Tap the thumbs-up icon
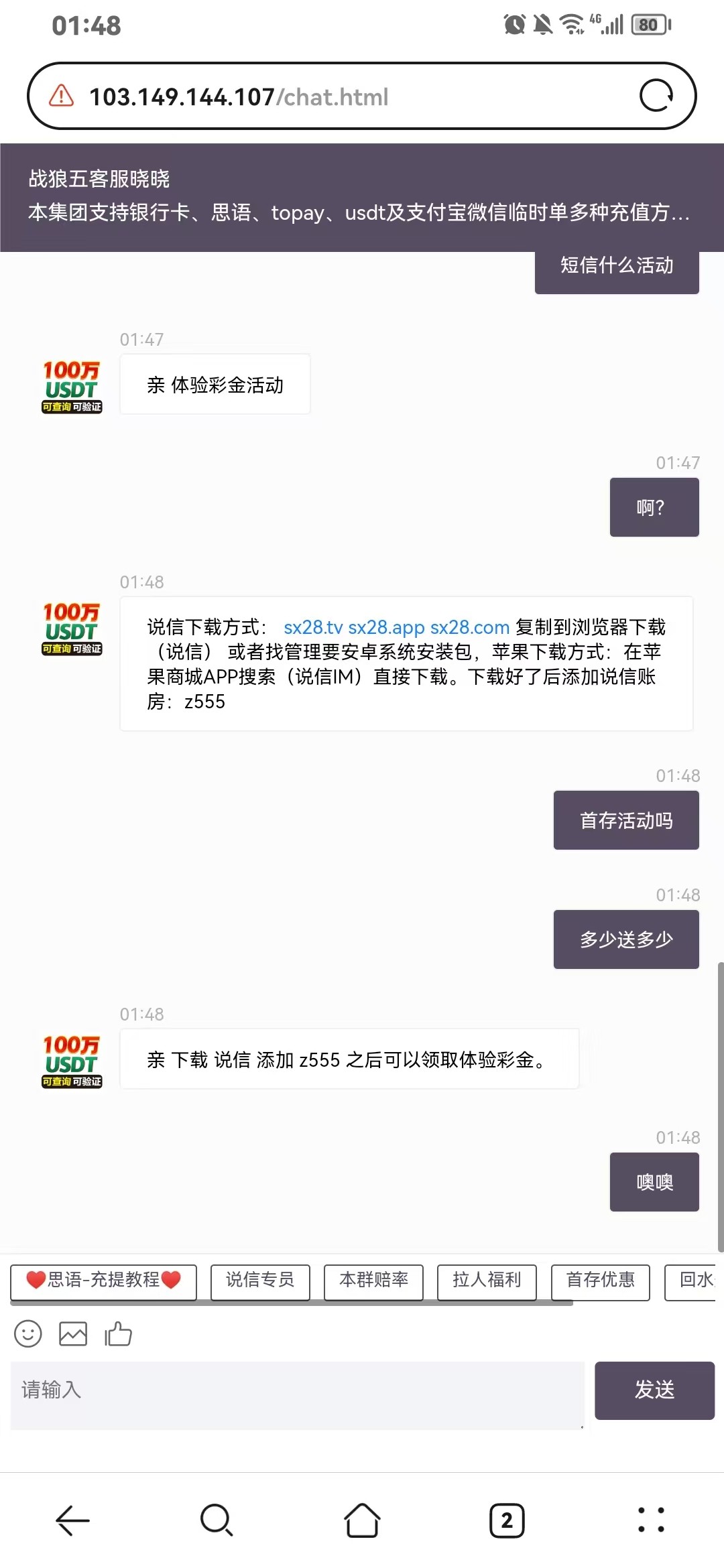Viewport: 724px width, 1568px height. click(x=118, y=1333)
